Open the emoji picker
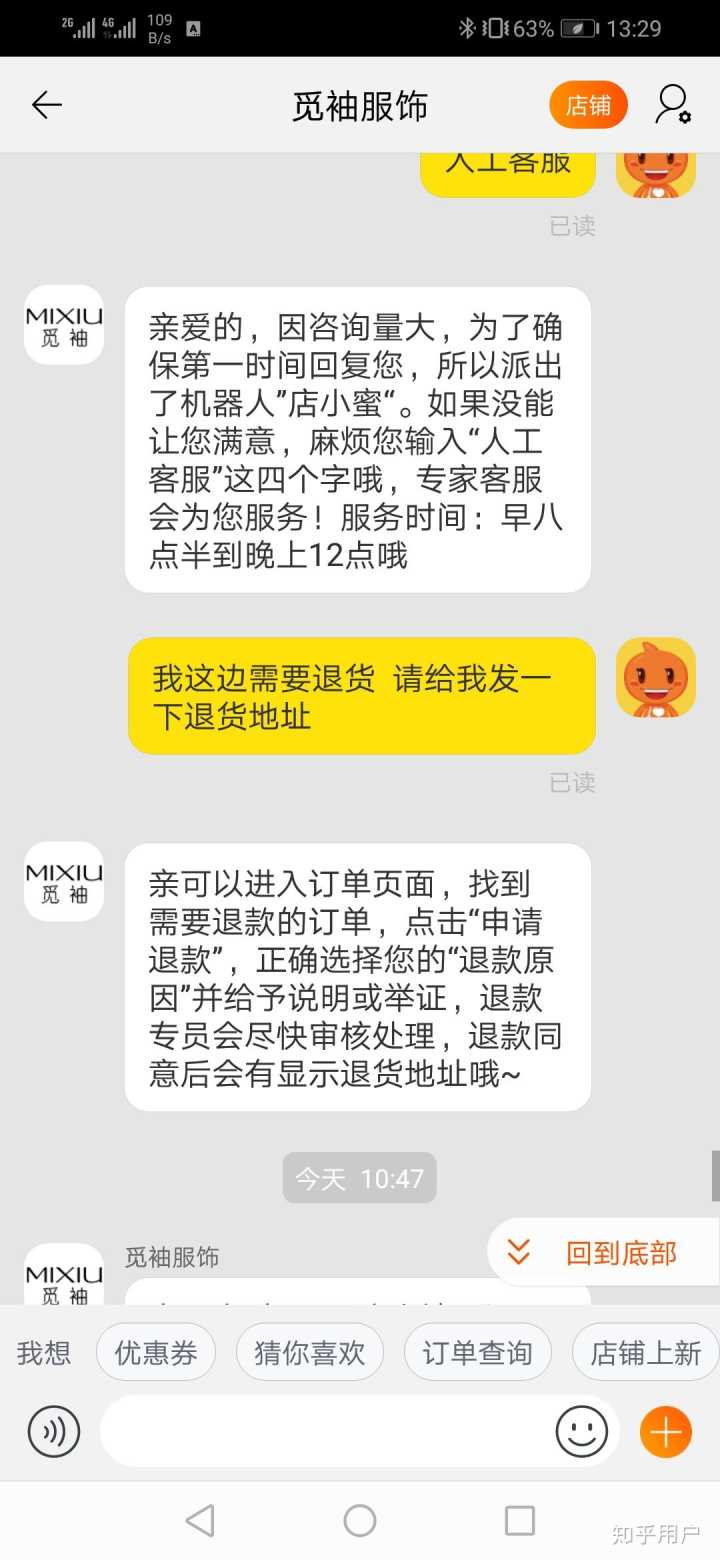Viewport: 720px width, 1560px height. tap(582, 1431)
